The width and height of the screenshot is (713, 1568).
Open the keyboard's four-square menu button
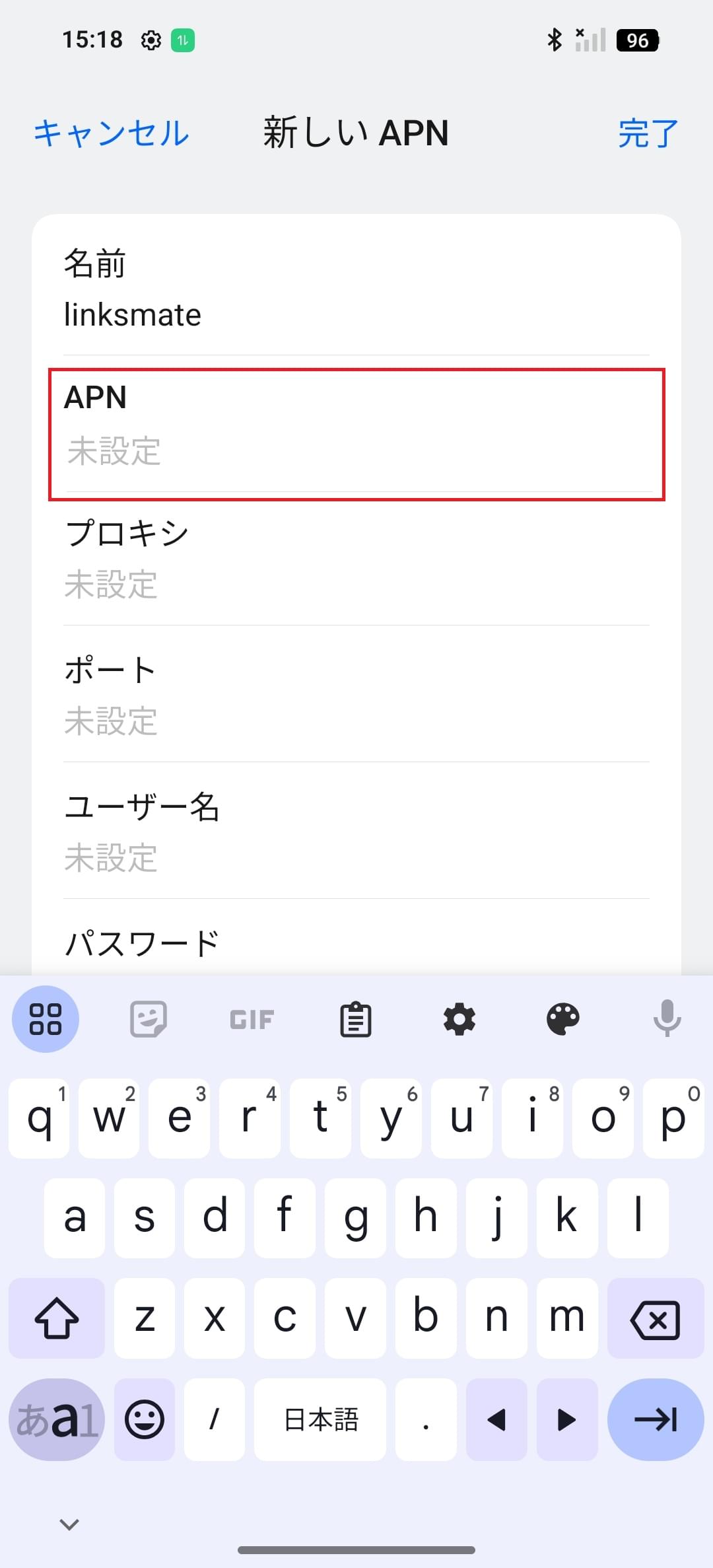click(x=46, y=1019)
